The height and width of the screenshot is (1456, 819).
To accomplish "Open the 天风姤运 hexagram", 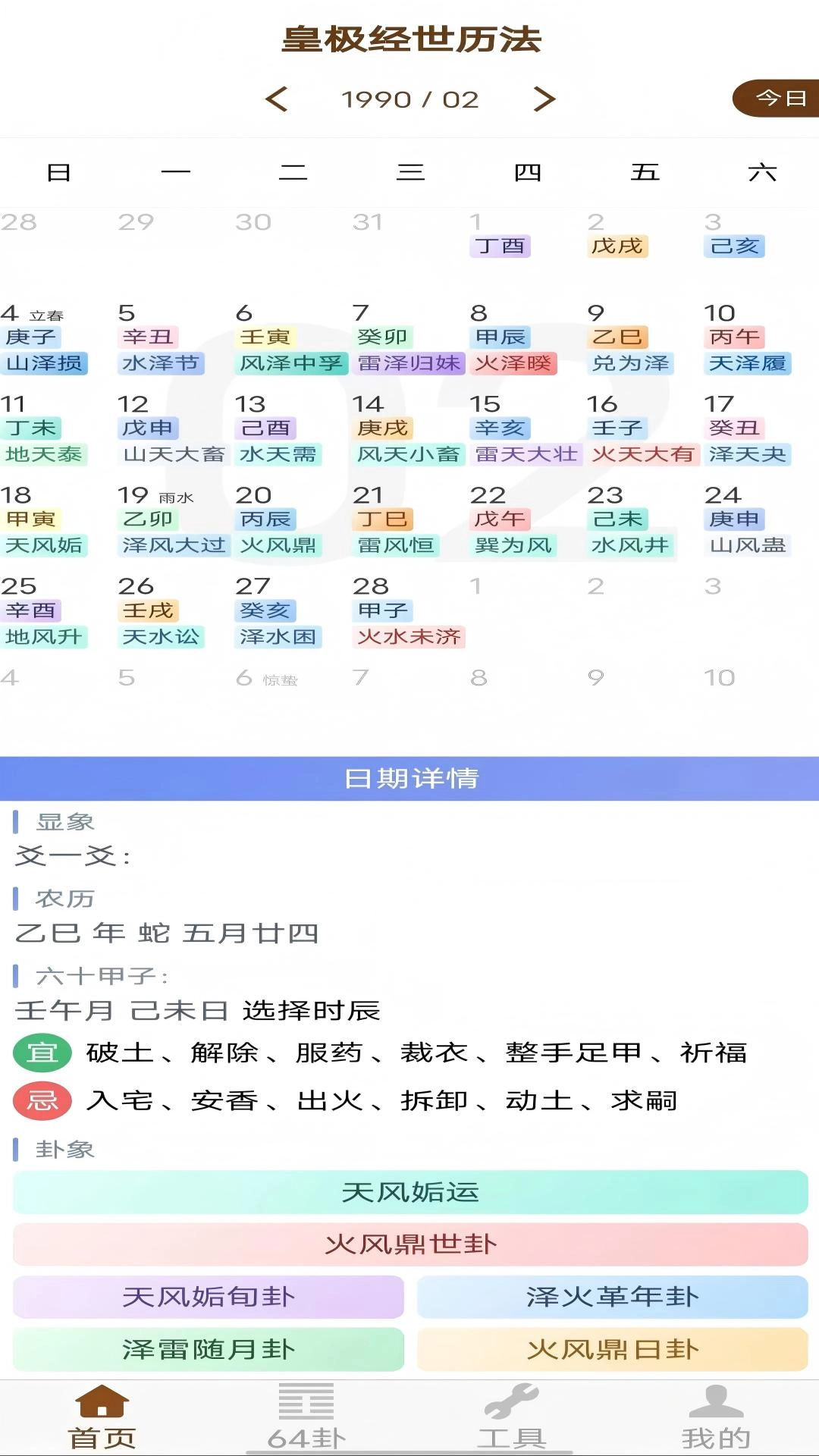I will click(410, 1192).
